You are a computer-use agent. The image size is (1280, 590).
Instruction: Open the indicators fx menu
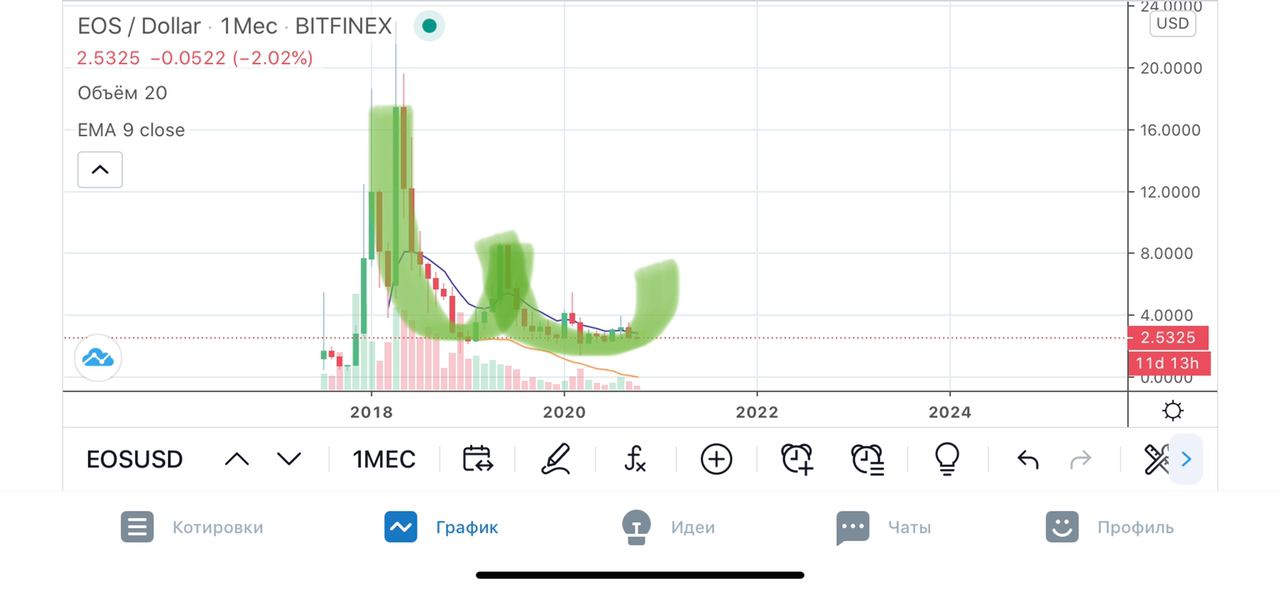[635, 459]
